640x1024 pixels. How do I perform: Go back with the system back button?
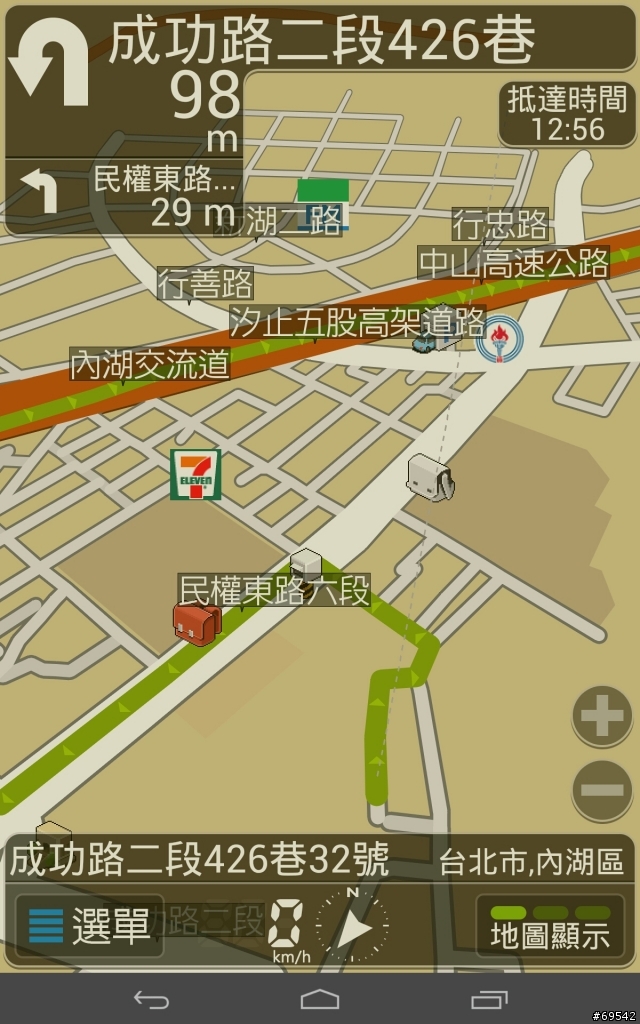(152, 999)
